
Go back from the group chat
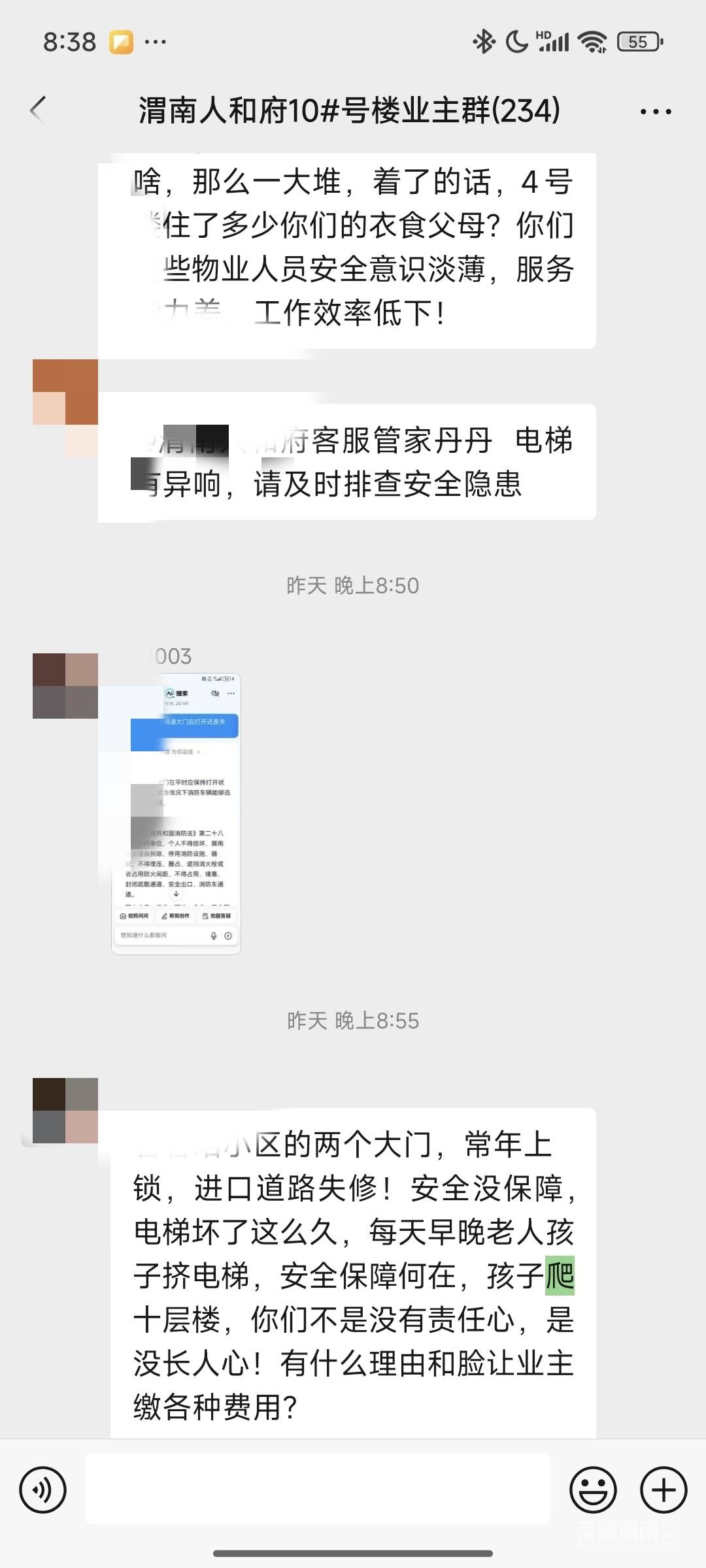39,110
